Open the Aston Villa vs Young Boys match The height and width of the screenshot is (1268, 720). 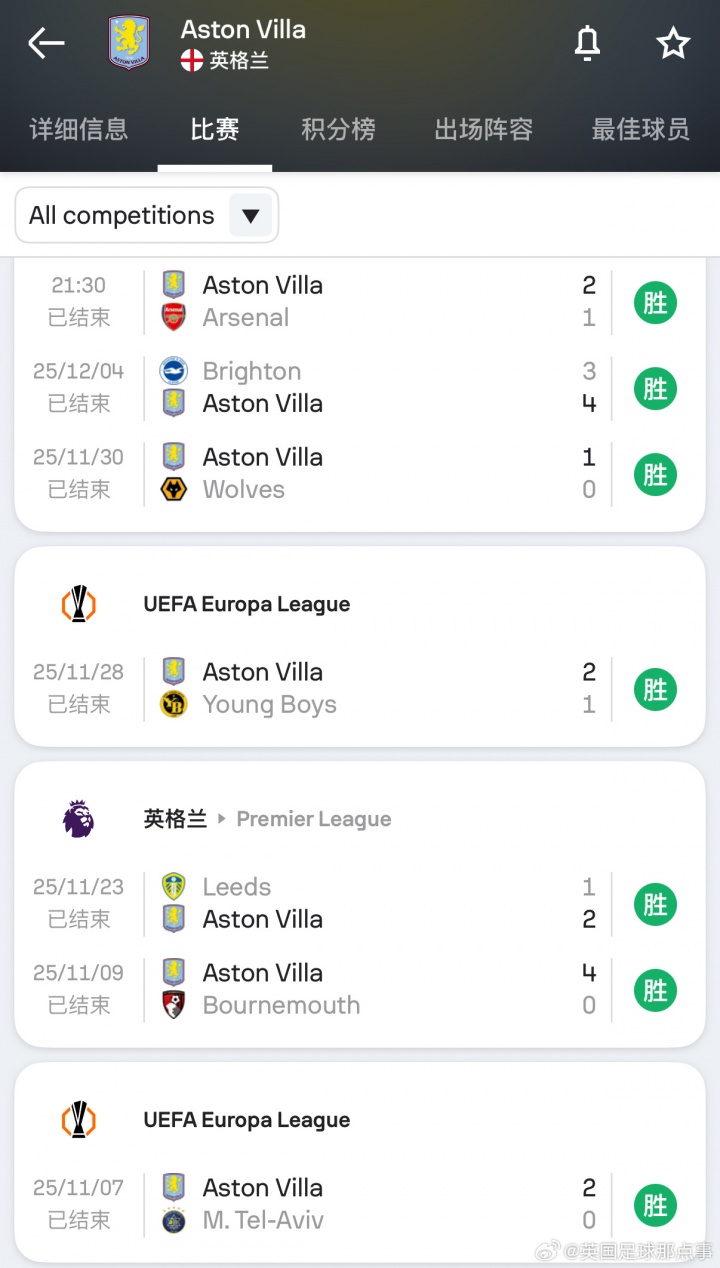click(x=360, y=689)
